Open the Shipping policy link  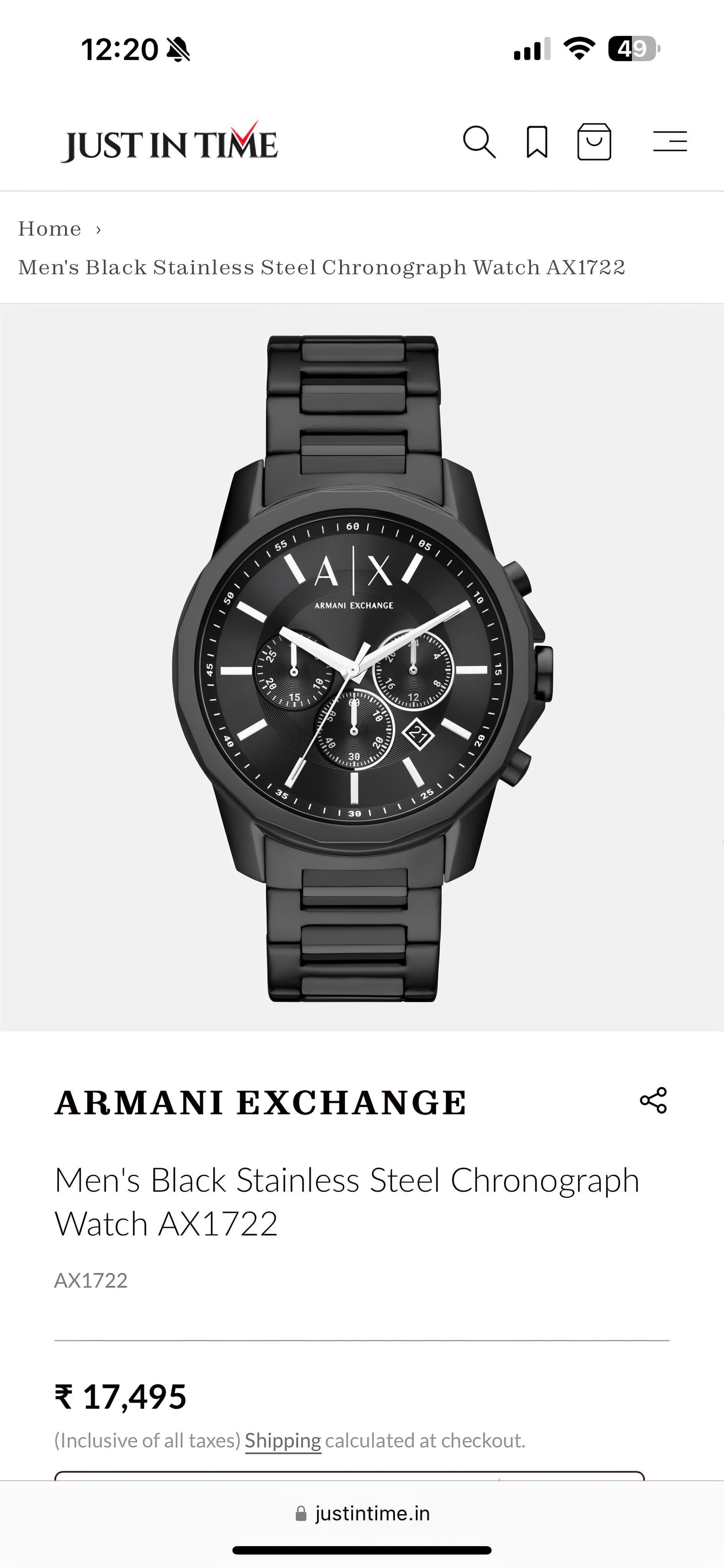(x=283, y=1441)
